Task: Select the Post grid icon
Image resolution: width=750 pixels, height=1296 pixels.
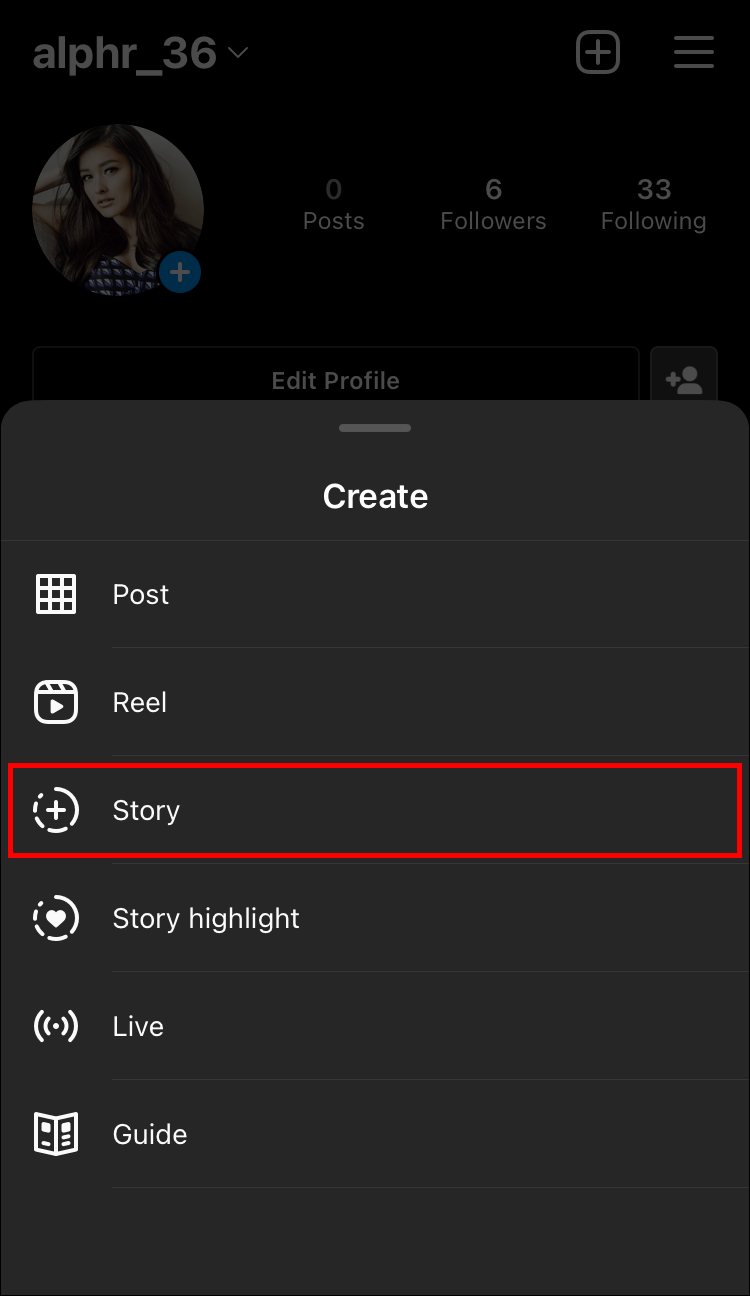Action: coord(56,594)
